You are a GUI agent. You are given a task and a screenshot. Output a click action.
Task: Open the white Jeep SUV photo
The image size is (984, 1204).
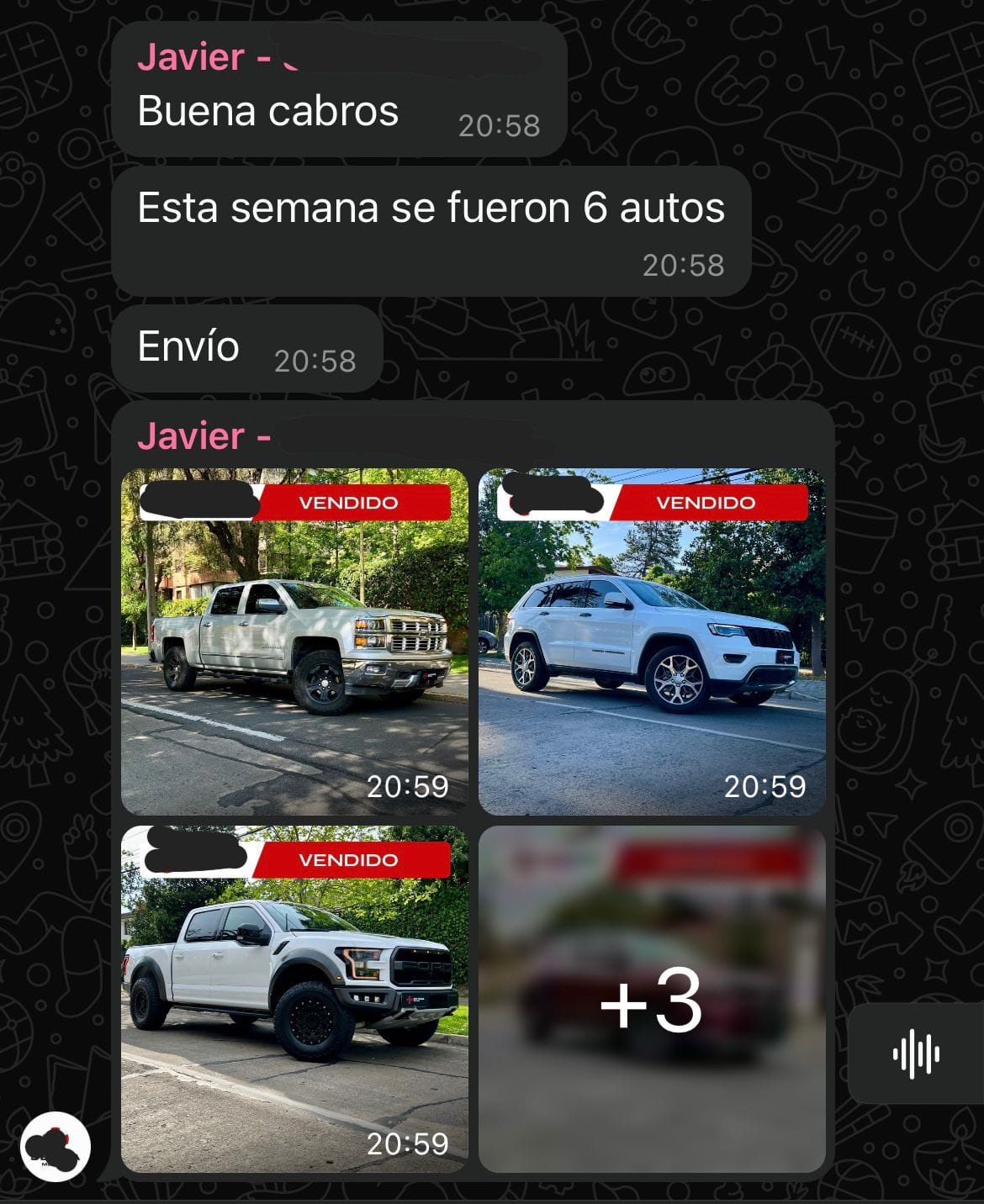click(651, 641)
